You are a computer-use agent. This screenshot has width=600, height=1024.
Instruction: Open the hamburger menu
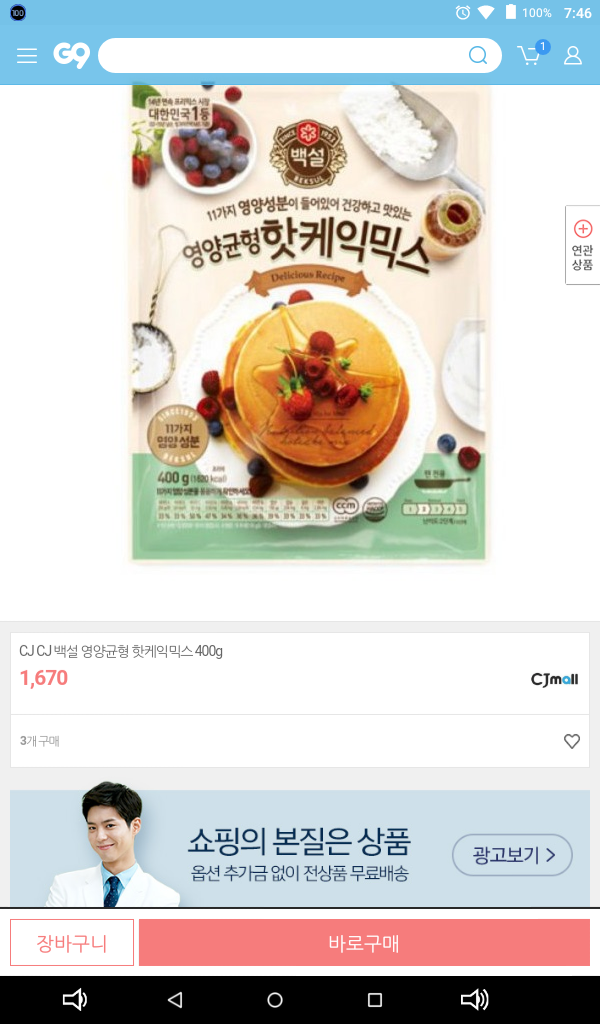tap(27, 56)
